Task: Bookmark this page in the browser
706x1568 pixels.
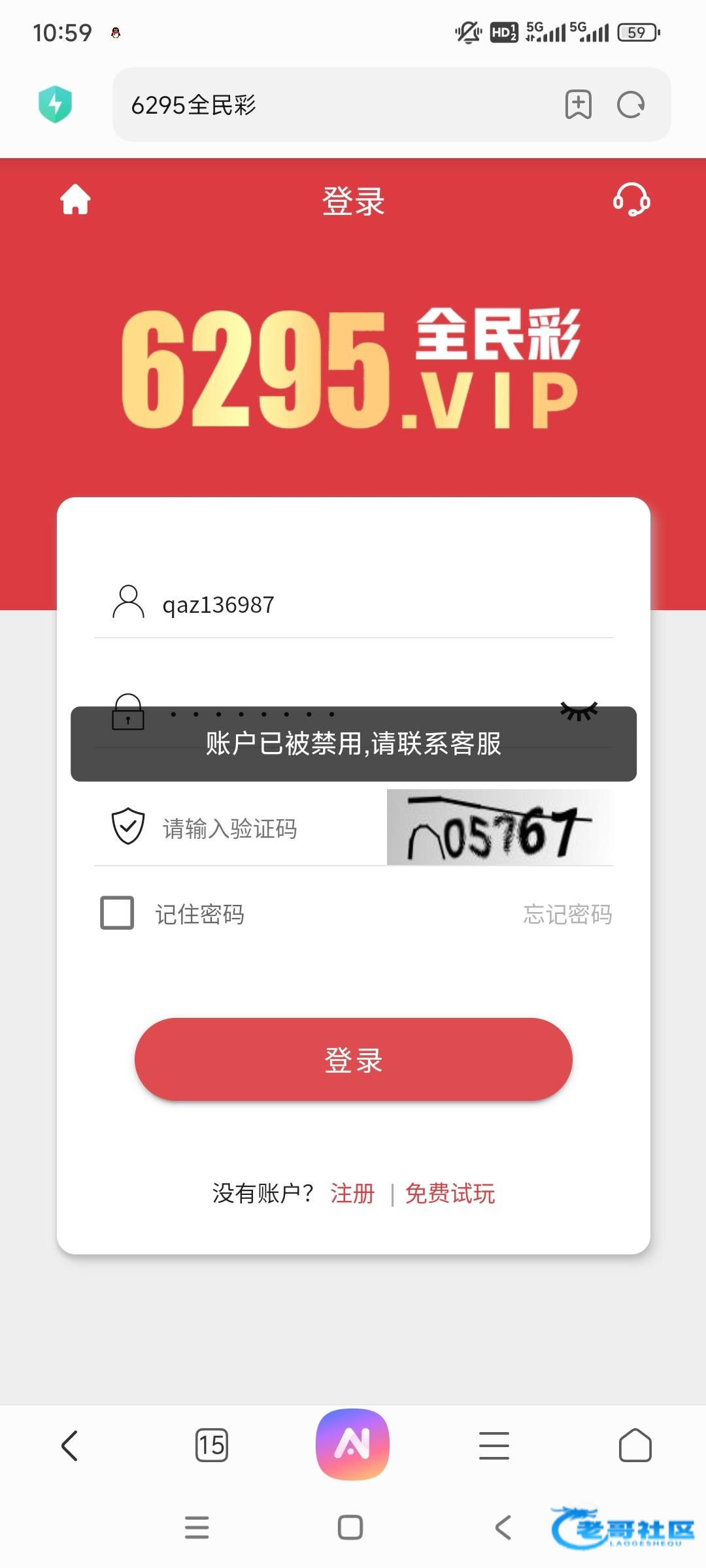Action: 578,105
